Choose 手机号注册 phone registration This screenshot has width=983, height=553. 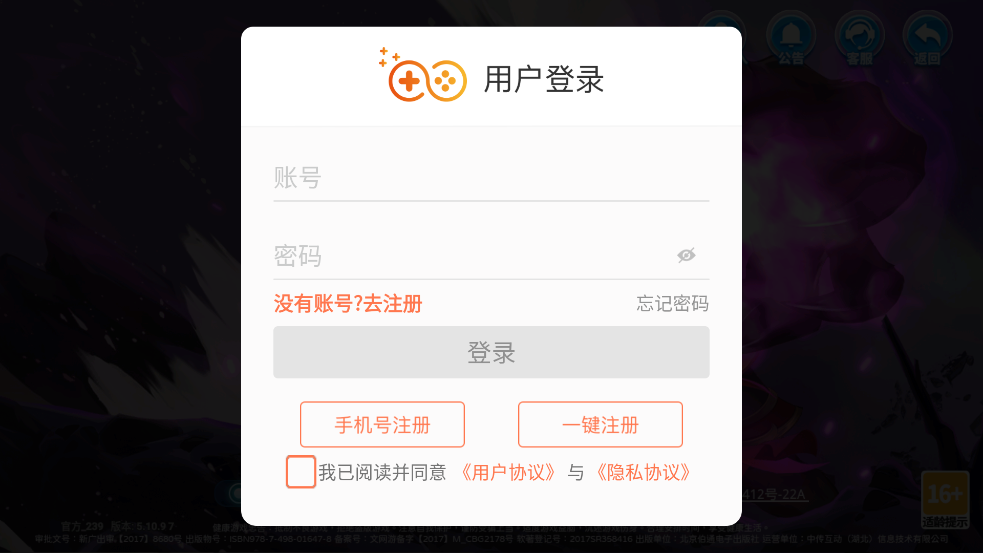click(382, 424)
